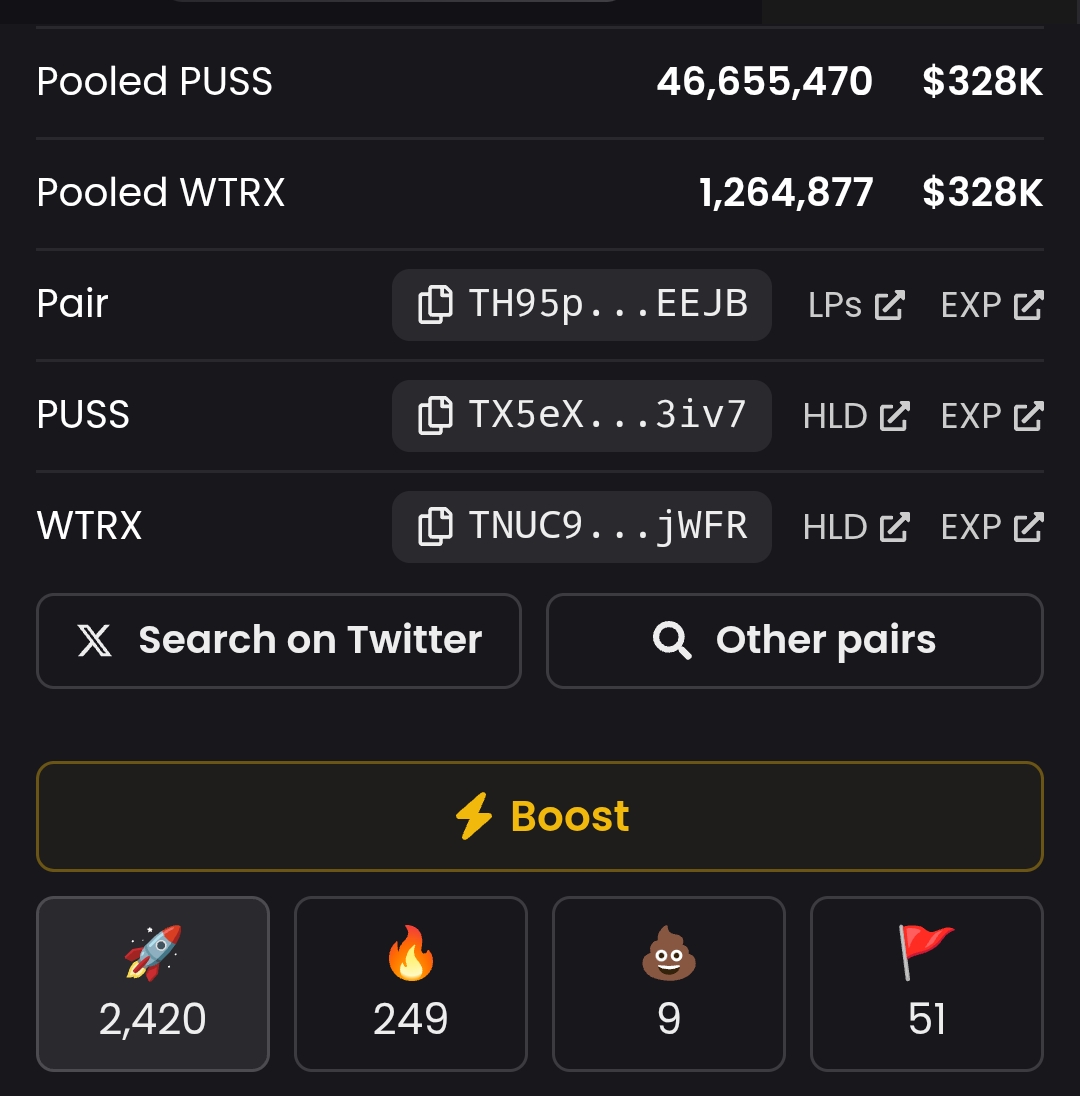View PUSS holders via HLD link
The width and height of the screenshot is (1080, 1096).
coord(855,416)
